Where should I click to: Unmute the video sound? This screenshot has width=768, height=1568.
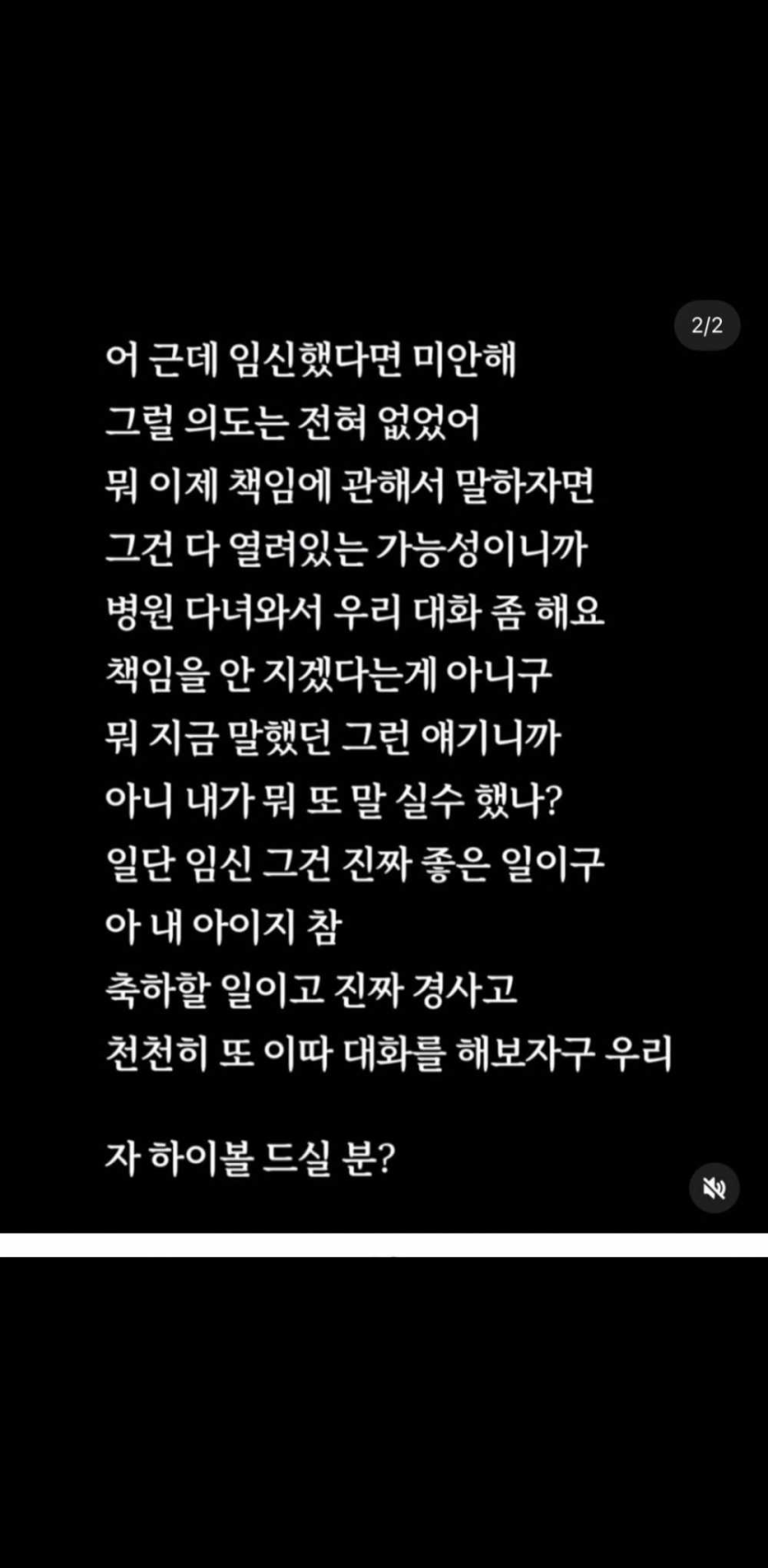[714, 1188]
